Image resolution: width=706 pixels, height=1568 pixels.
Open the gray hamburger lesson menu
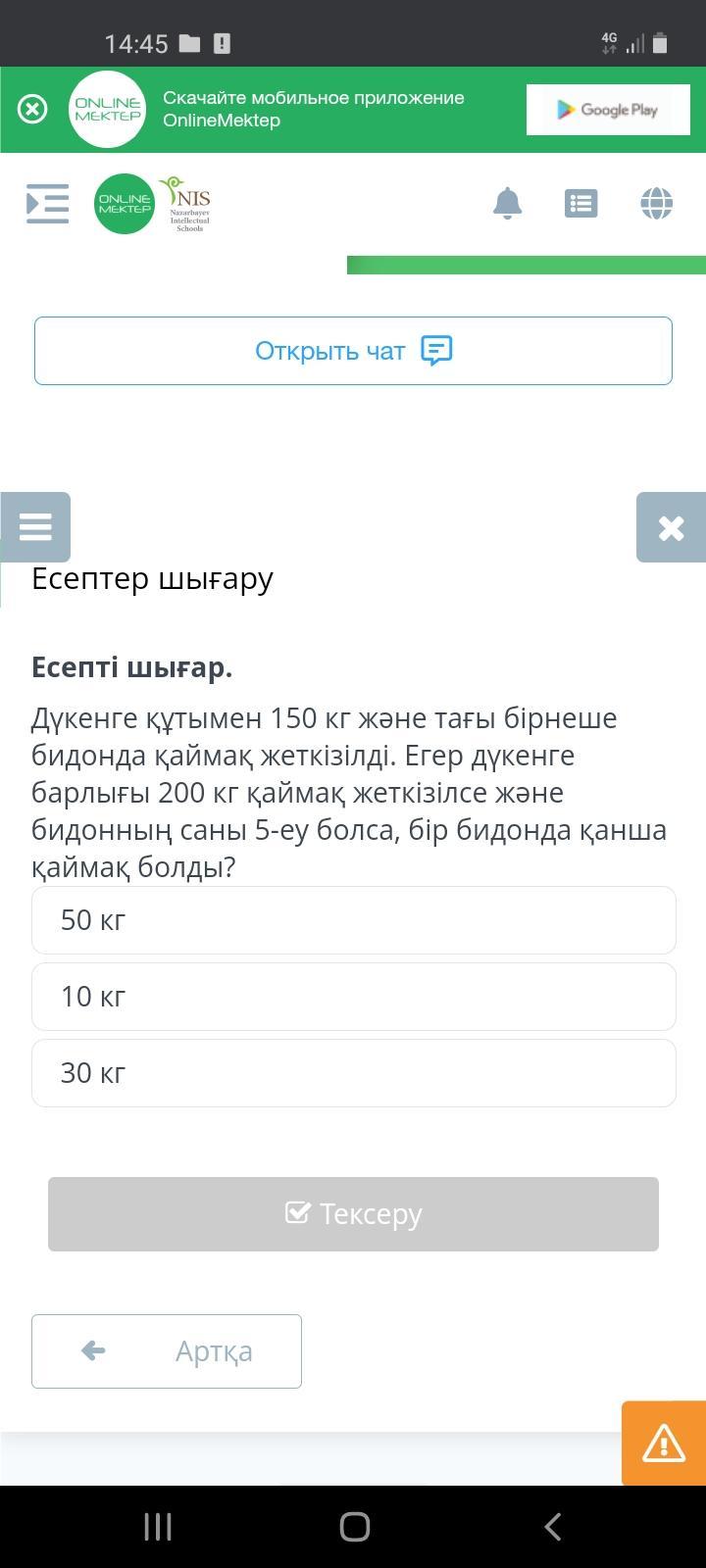pos(35,527)
